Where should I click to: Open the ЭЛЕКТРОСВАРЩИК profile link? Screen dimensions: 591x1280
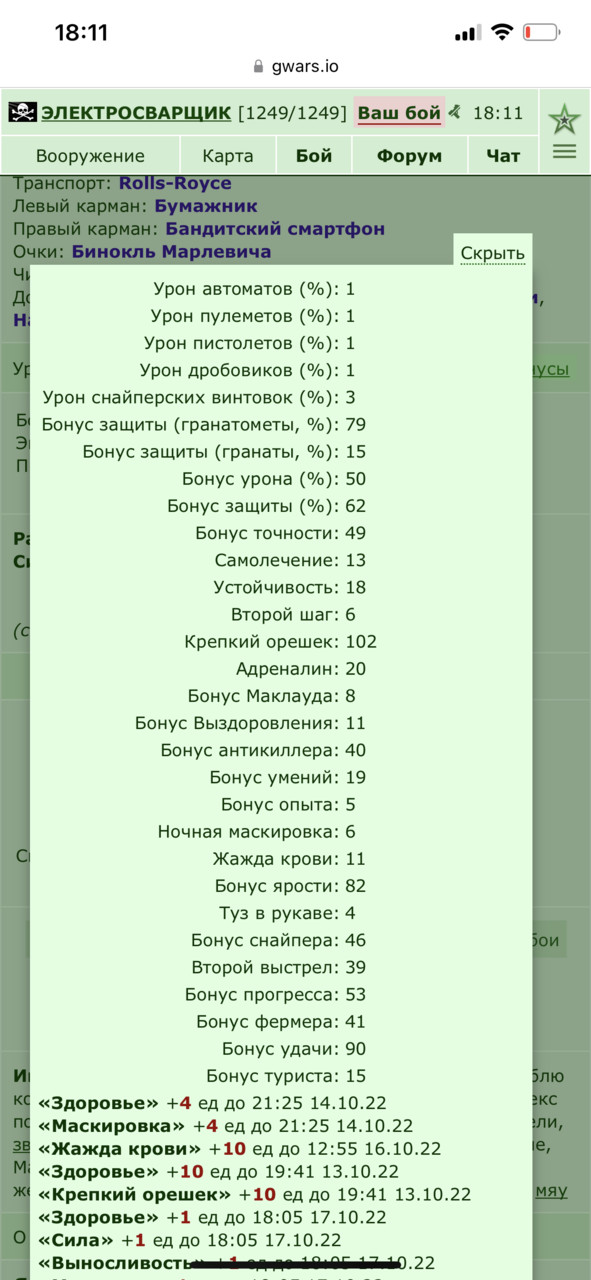(x=136, y=113)
